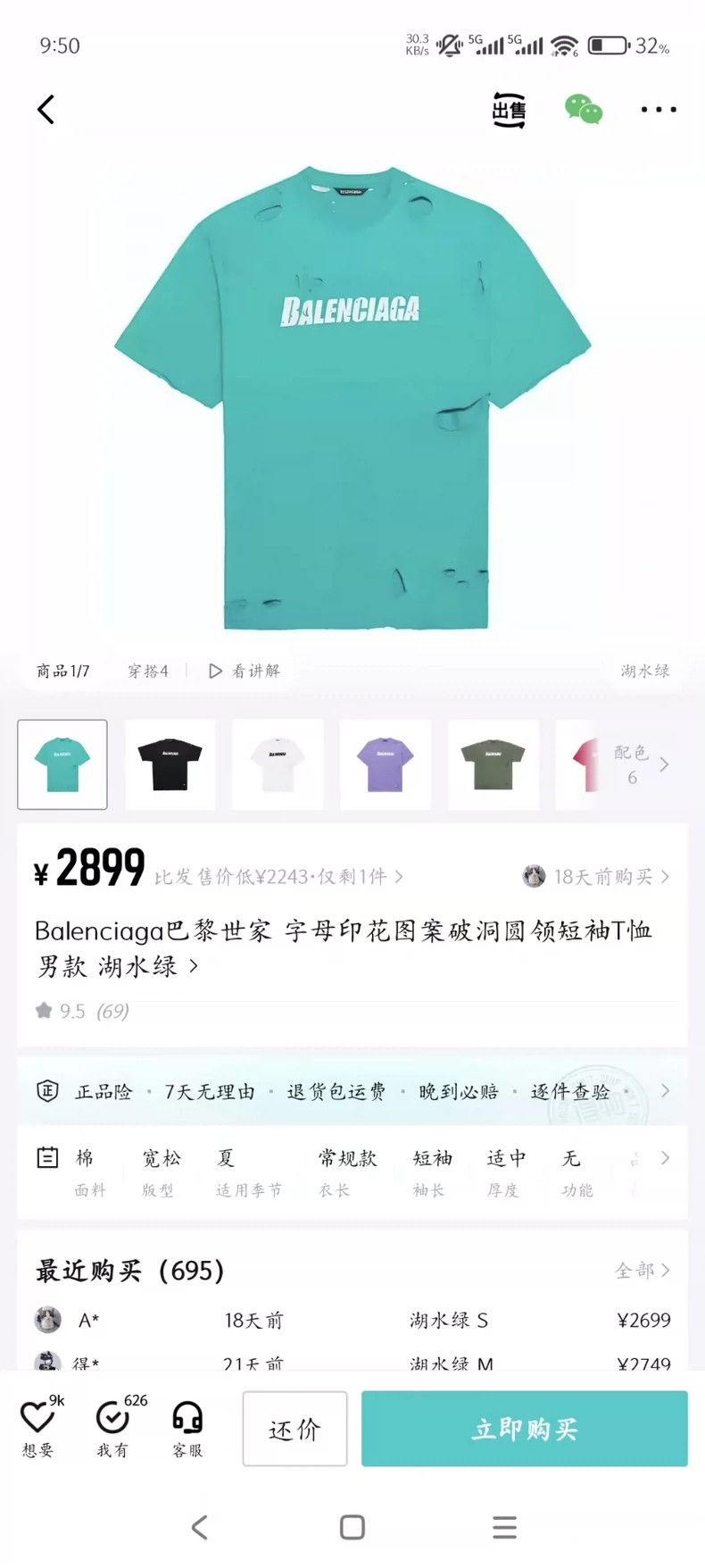Switch to the 穿搭4 outfit tab
This screenshot has width=705, height=1568.
point(148,671)
